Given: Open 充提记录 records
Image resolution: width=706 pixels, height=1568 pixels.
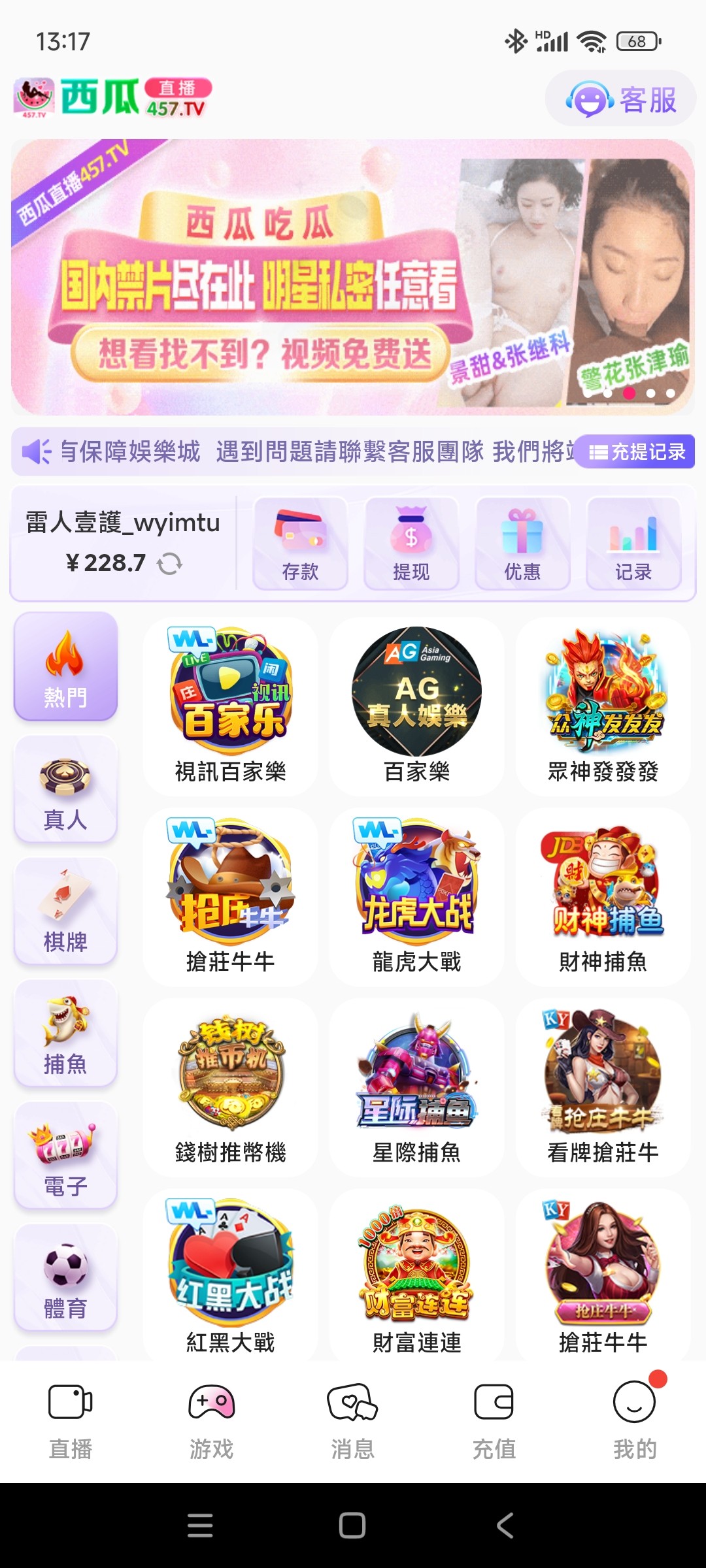Looking at the screenshot, I should coord(637,451).
